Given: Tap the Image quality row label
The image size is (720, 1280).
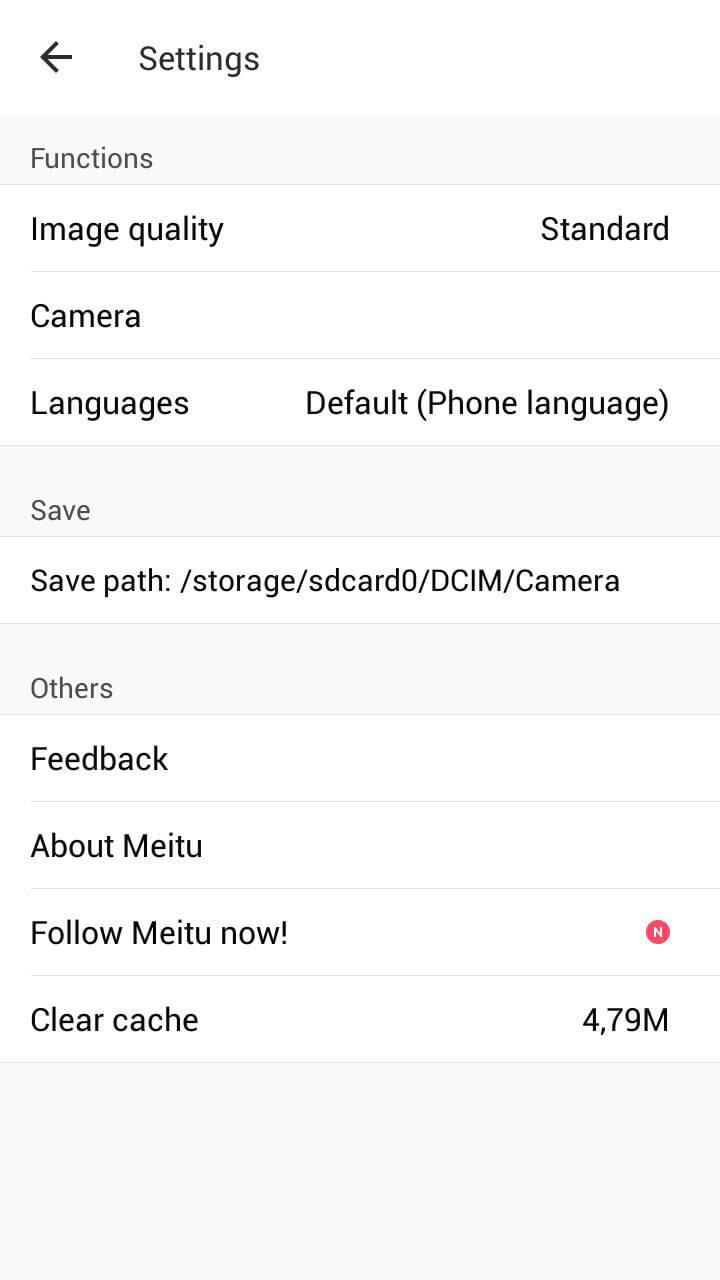Looking at the screenshot, I should coord(126,229).
